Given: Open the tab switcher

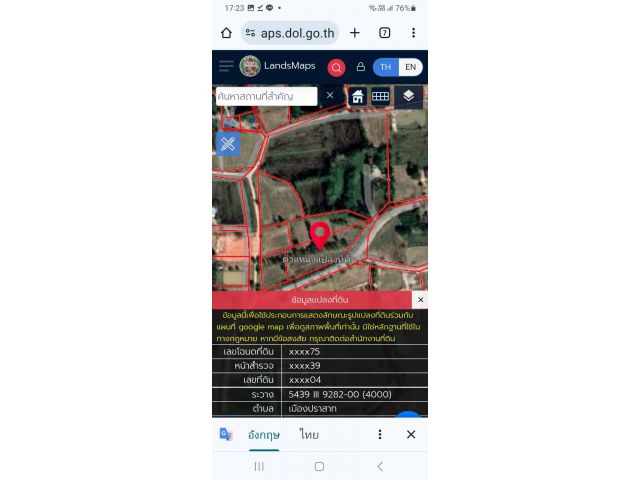Looking at the screenshot, I should (x=384, y=33).
